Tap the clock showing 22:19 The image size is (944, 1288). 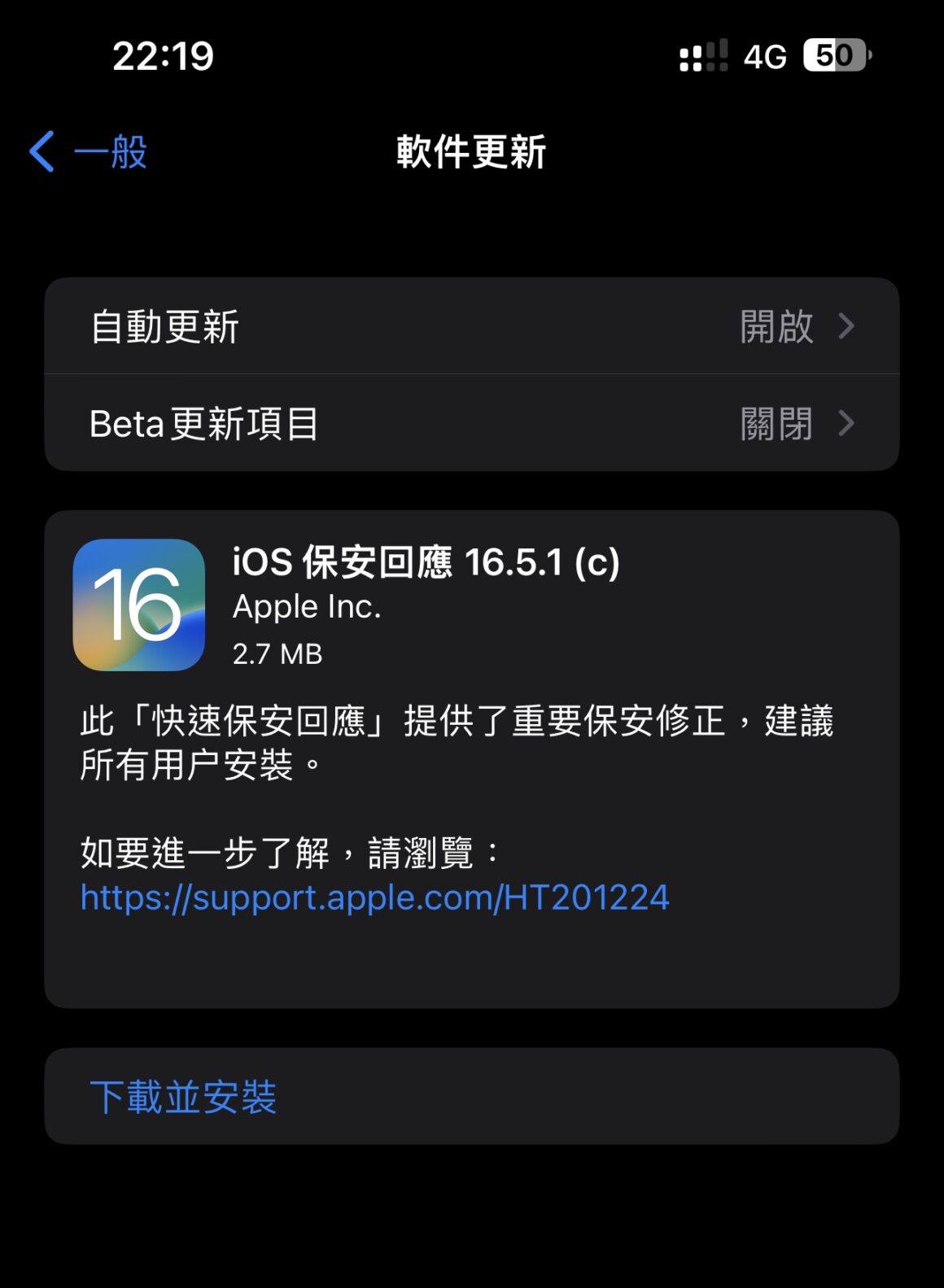click(162, 57)
